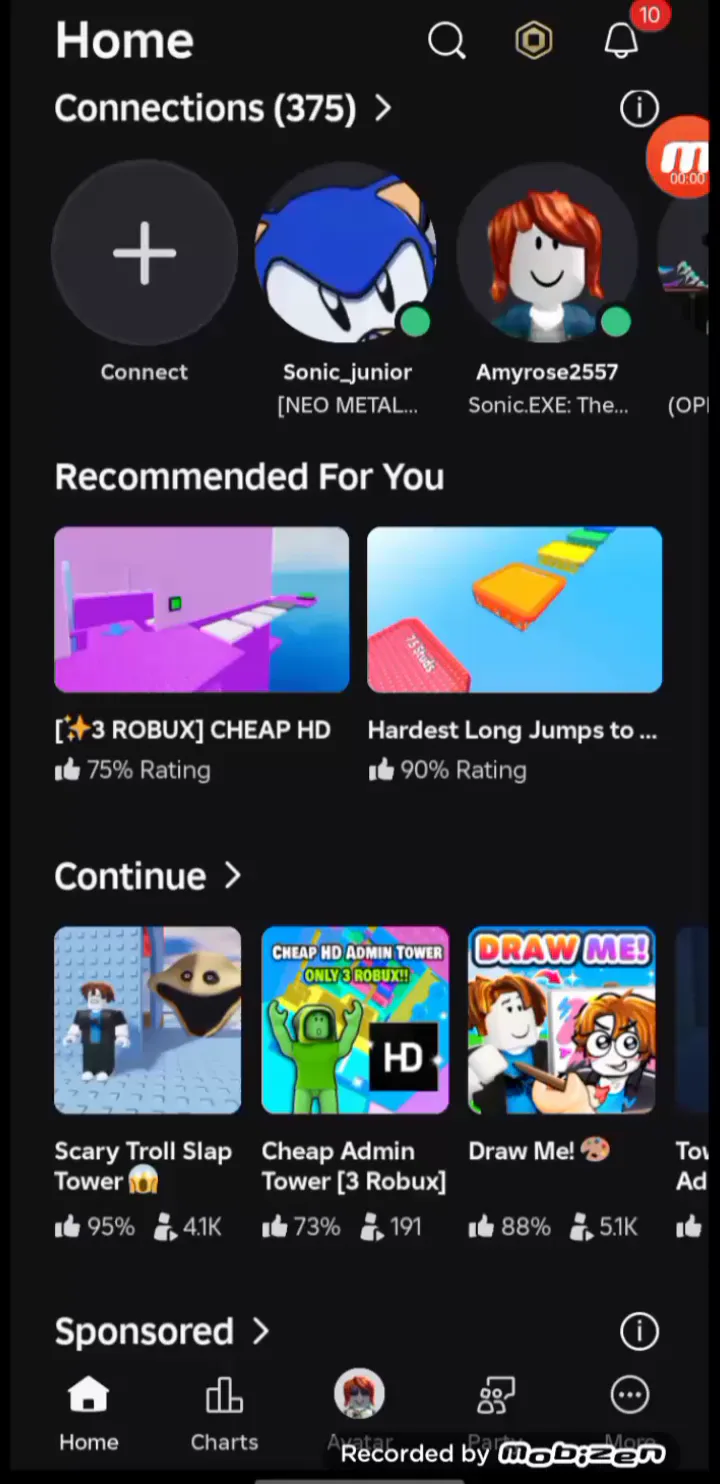Tap the Connect plus button
The image size is (720, 1484).
(144, 254)
